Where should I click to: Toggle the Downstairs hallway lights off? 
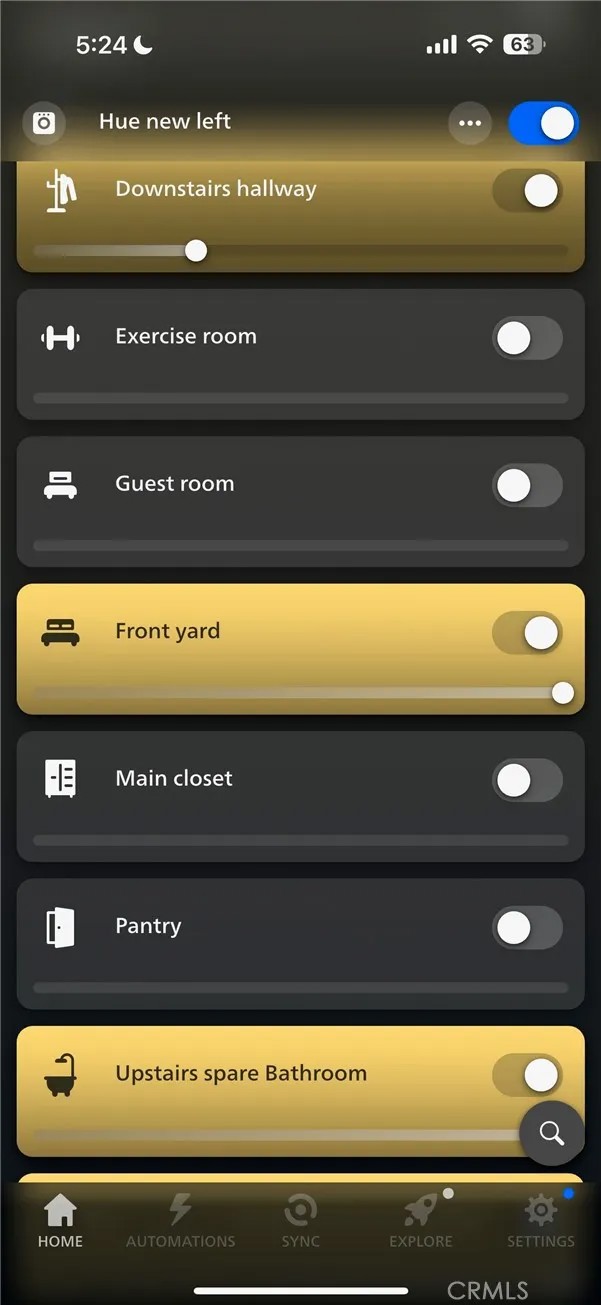[528, 190]
